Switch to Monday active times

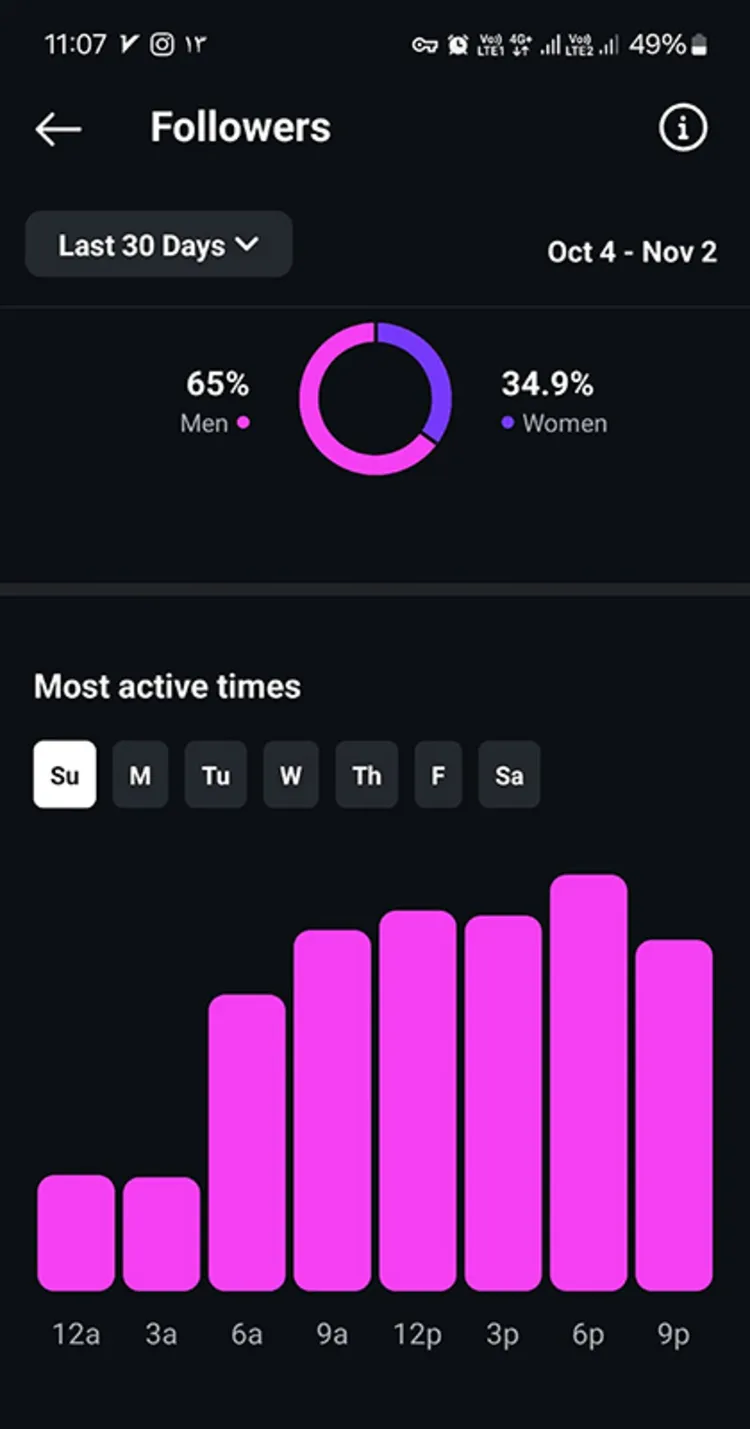[140, 775]
